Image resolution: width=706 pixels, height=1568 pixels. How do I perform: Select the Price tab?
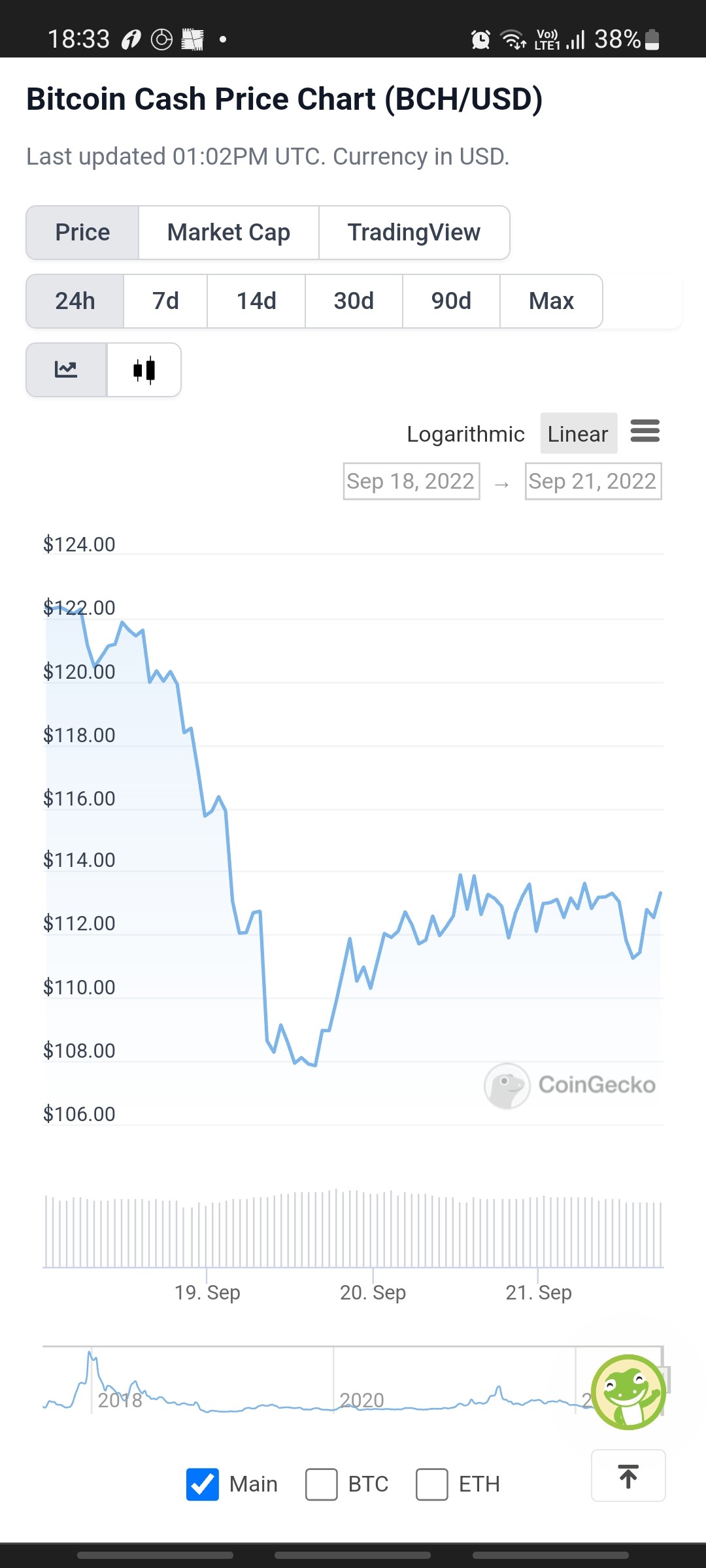82,233
